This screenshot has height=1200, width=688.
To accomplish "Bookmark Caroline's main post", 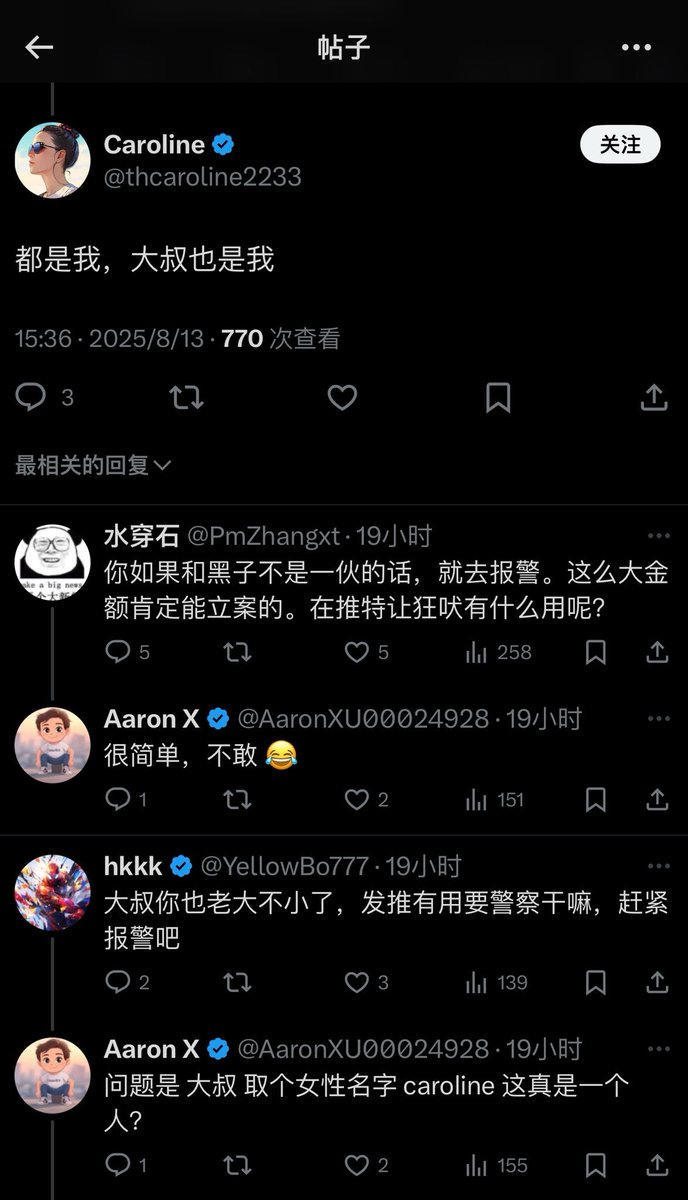I will pos(498,398).
